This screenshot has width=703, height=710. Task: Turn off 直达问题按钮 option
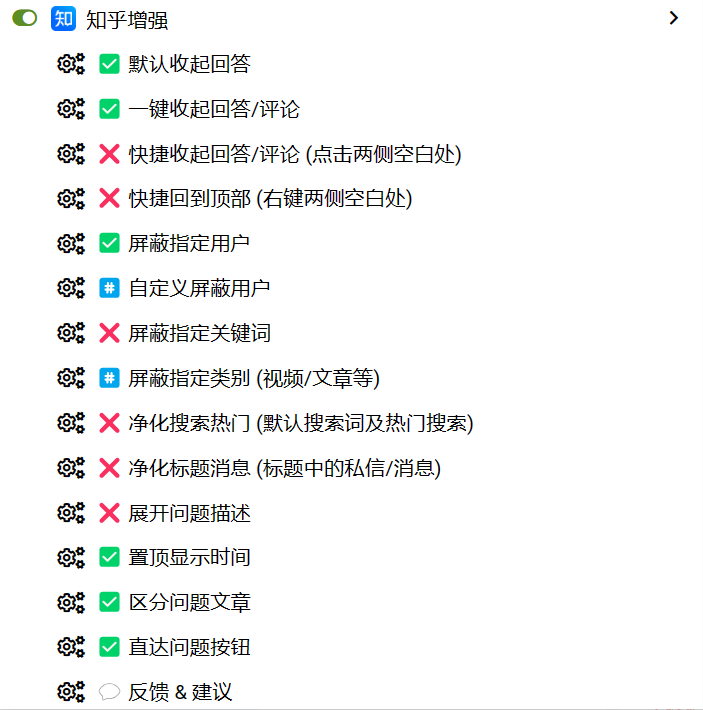(x=189, y=647)
